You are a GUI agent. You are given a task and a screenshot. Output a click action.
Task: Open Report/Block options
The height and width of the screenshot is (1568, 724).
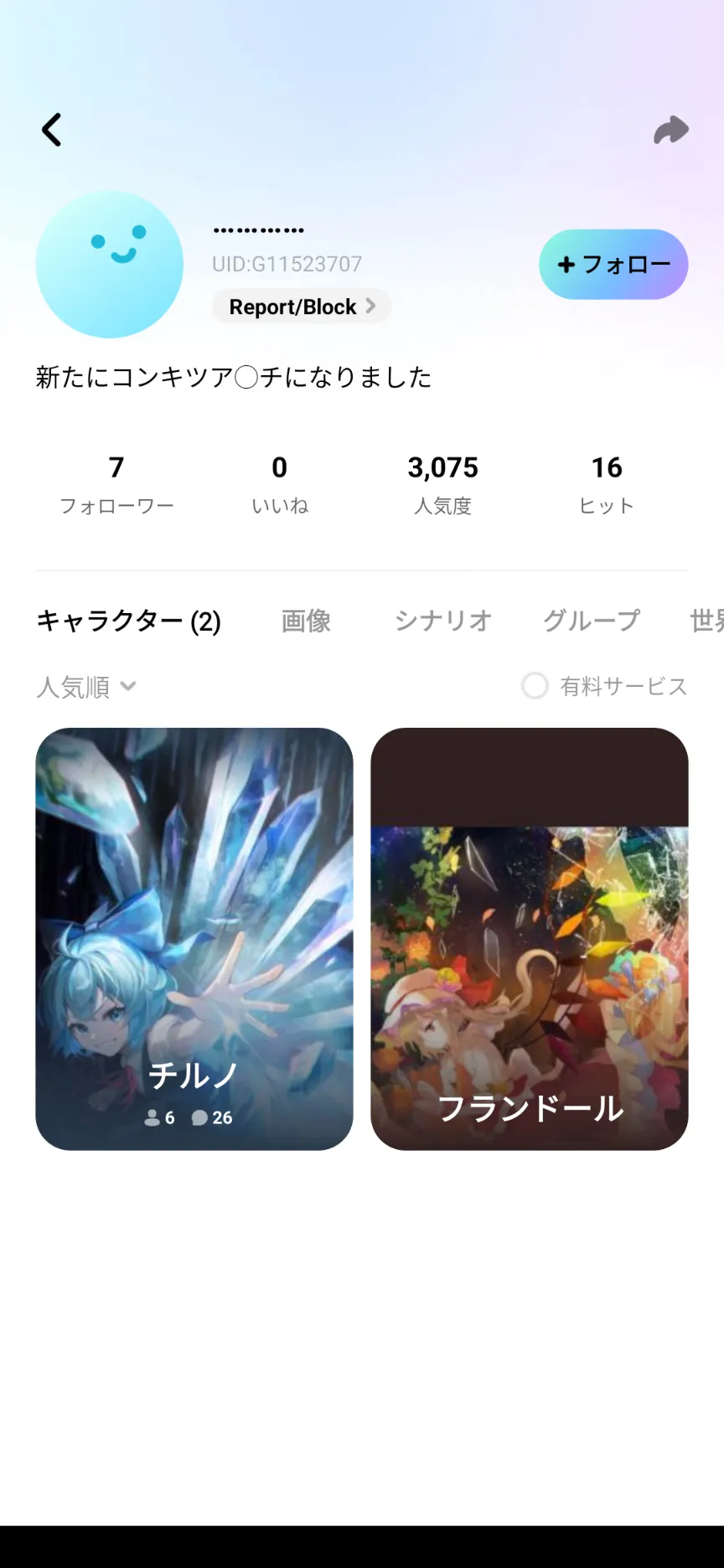click(302, 307)
